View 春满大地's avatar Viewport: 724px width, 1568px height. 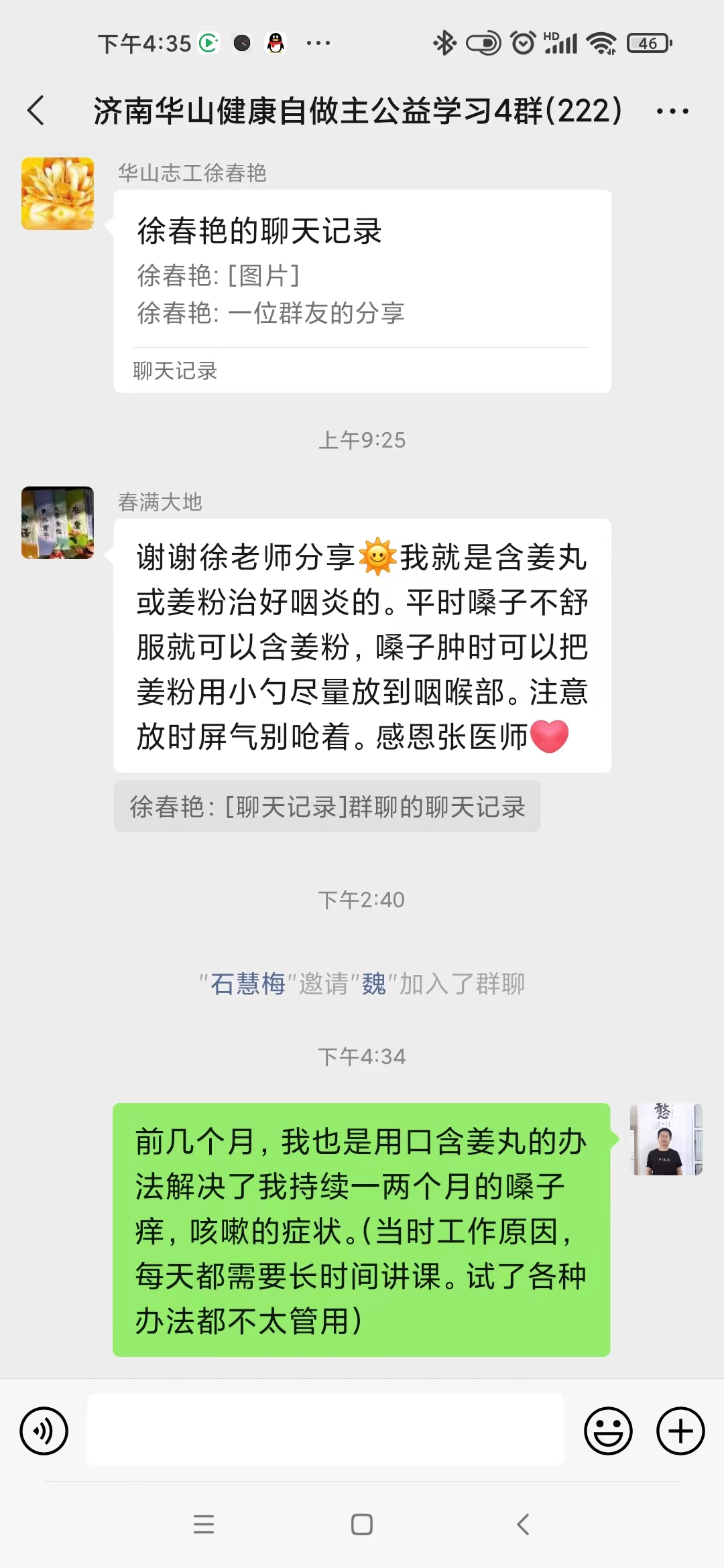pyautogui.click(x=58, y=523)
